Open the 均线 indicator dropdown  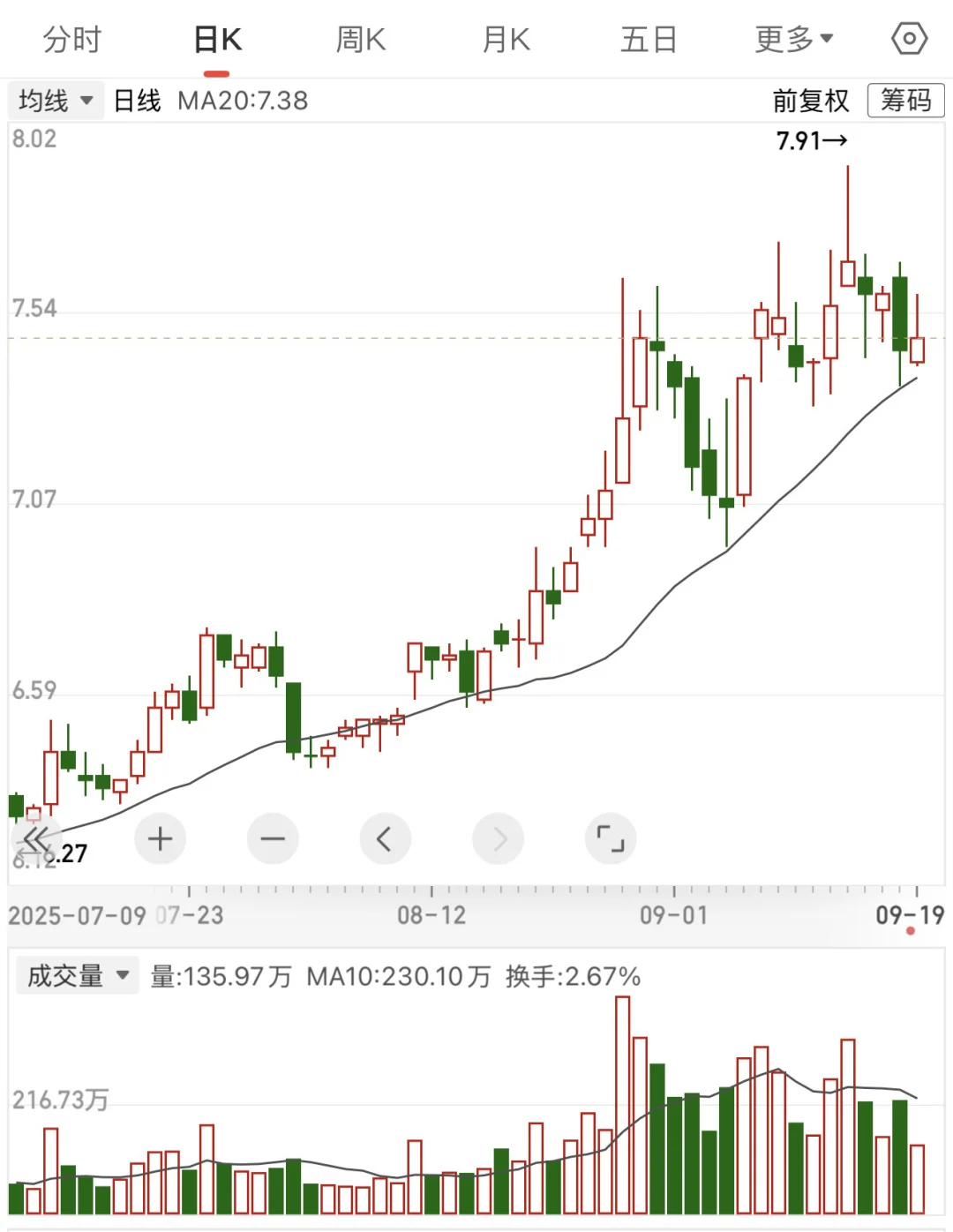click(56, 101)
